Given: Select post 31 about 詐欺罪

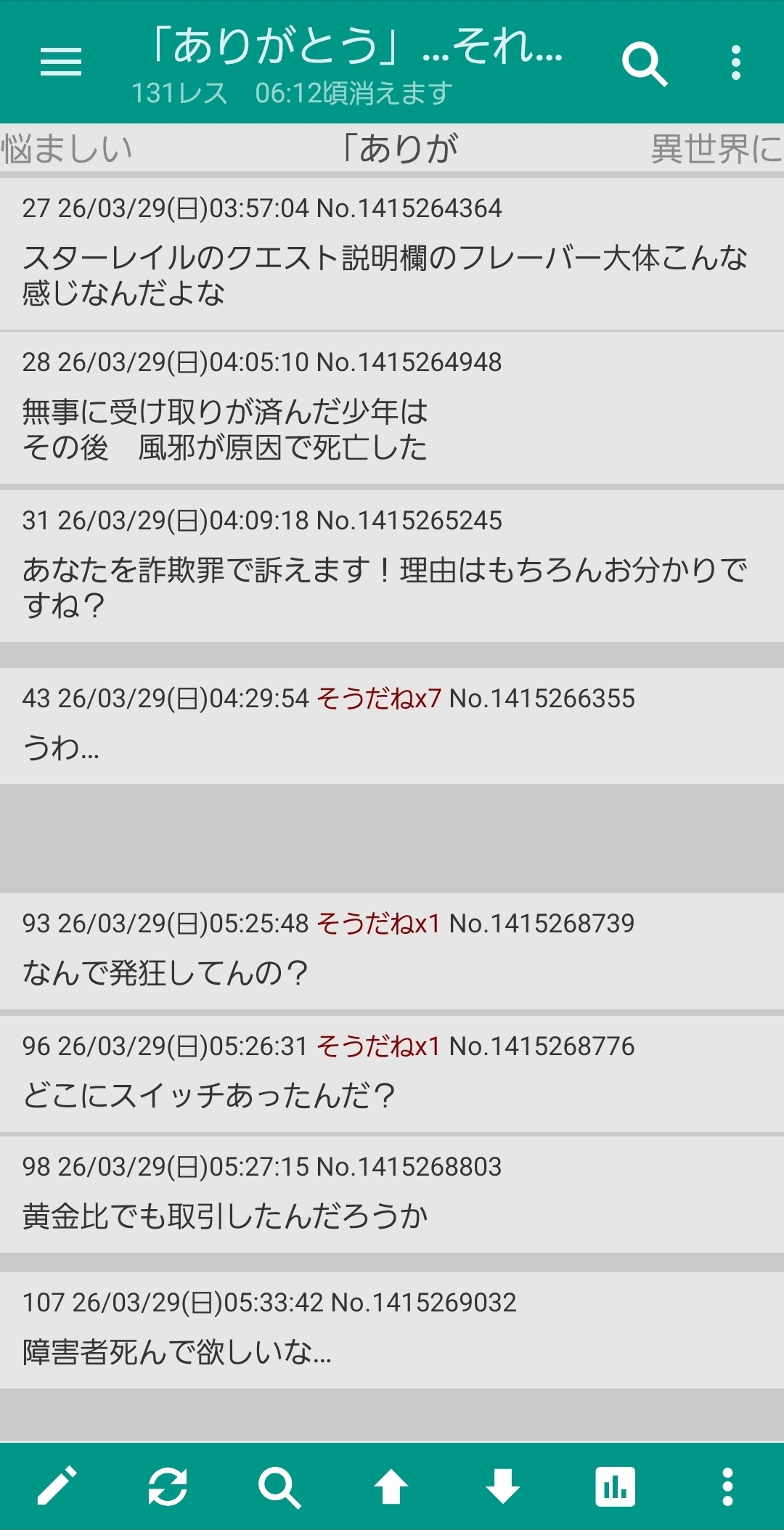Looking at the screenshot, I should (x=385, y=587).
